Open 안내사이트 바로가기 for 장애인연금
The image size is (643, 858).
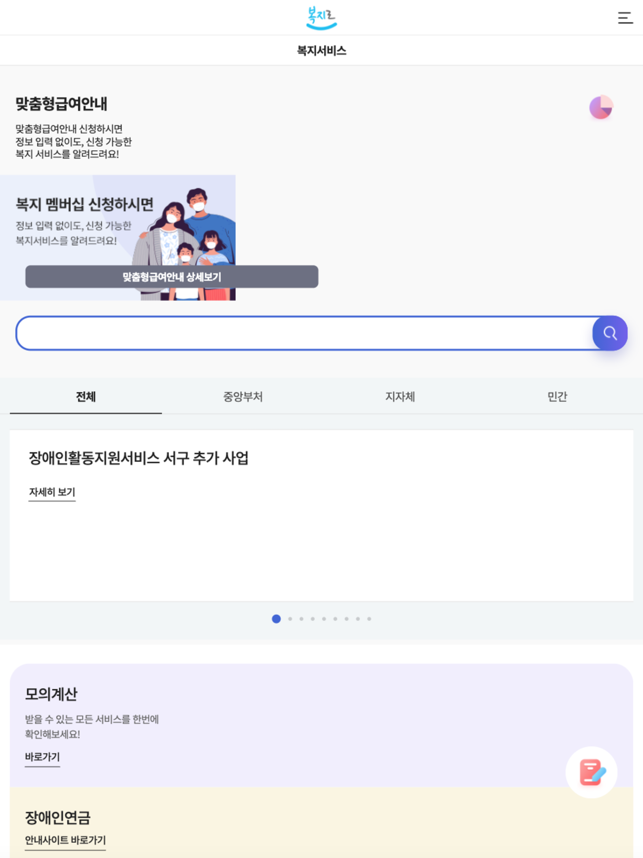tap(65, 840)
